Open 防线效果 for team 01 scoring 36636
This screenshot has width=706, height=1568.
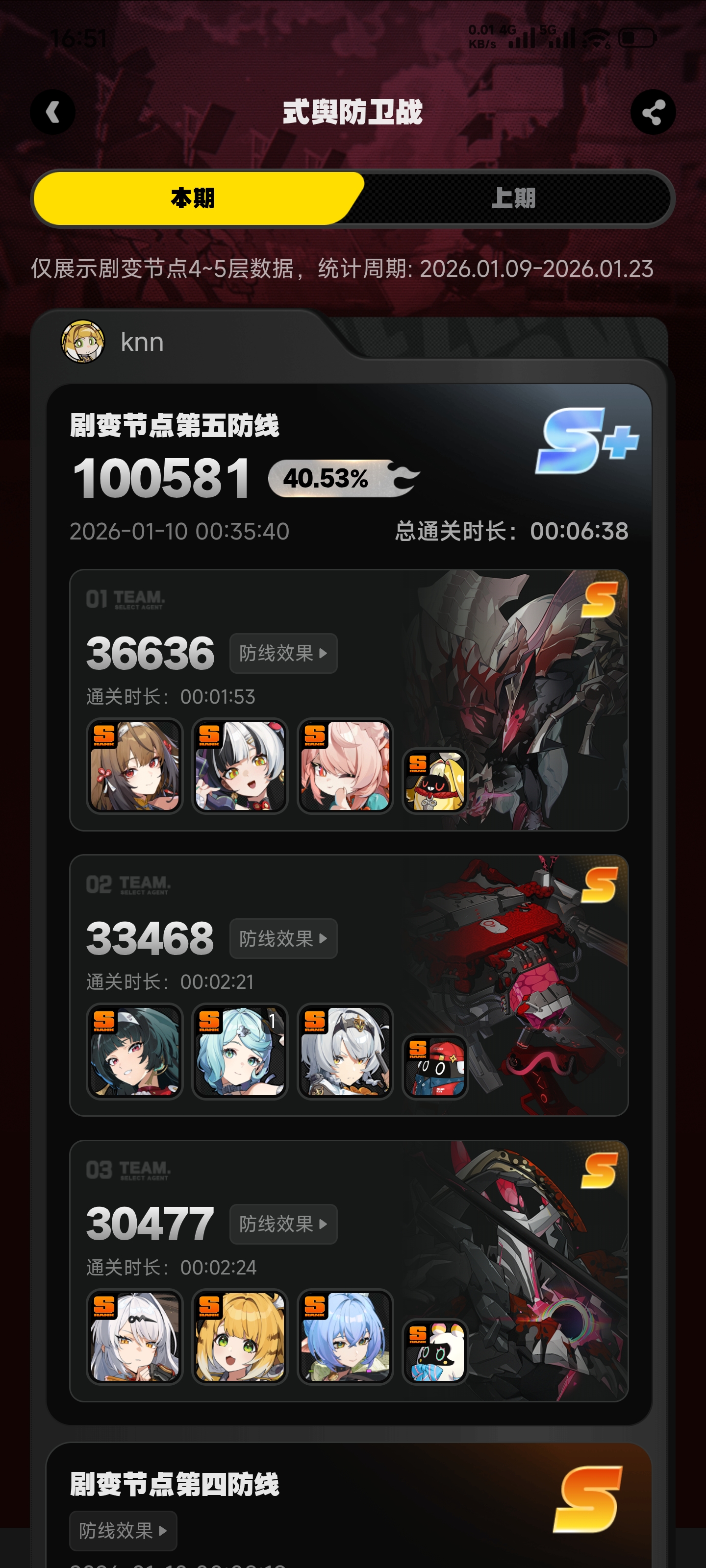click(x=283, y=653)
